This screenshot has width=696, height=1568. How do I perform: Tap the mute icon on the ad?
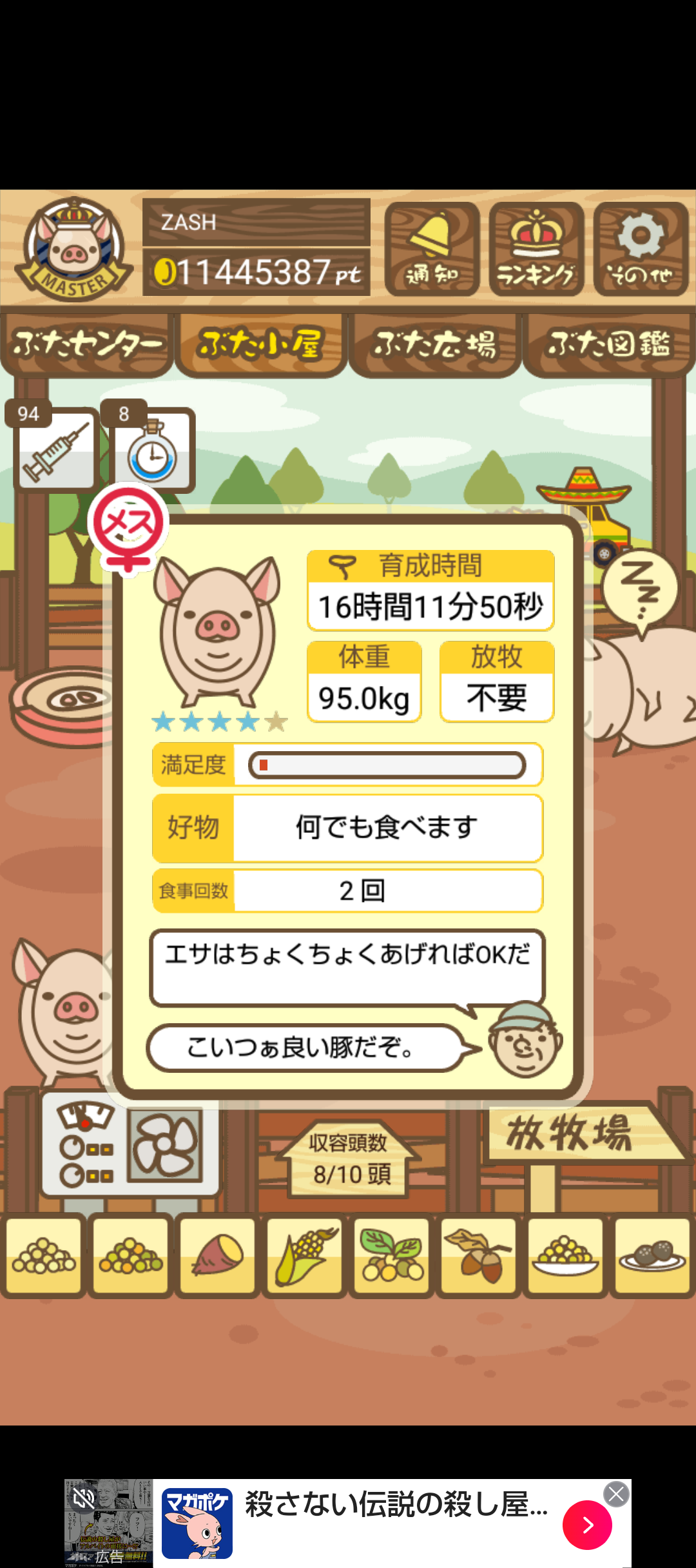(84, 1498)
